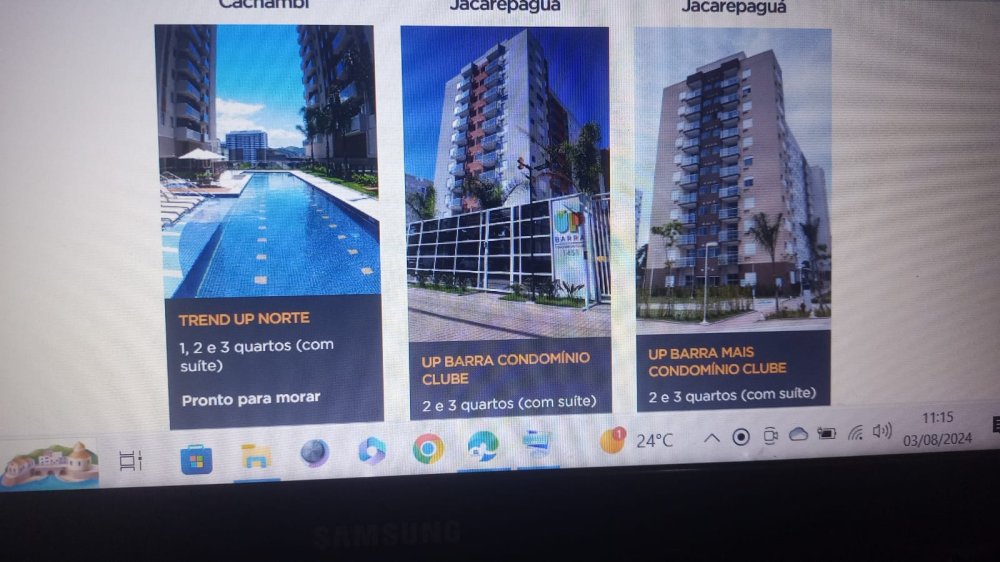Launch Google Chrome from the taskbar

[x=428, y=449]
